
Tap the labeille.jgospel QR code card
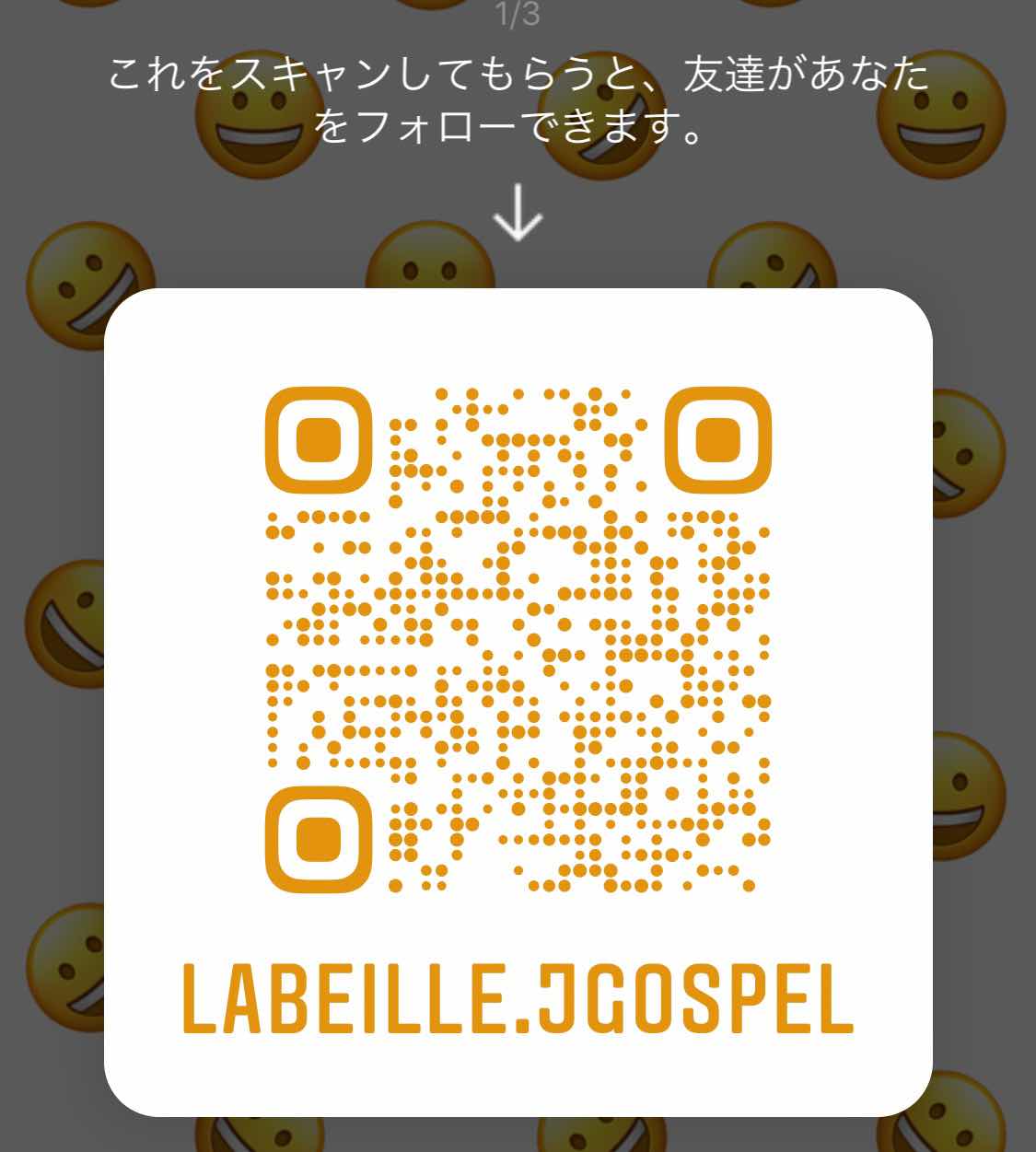click(518, 700)
